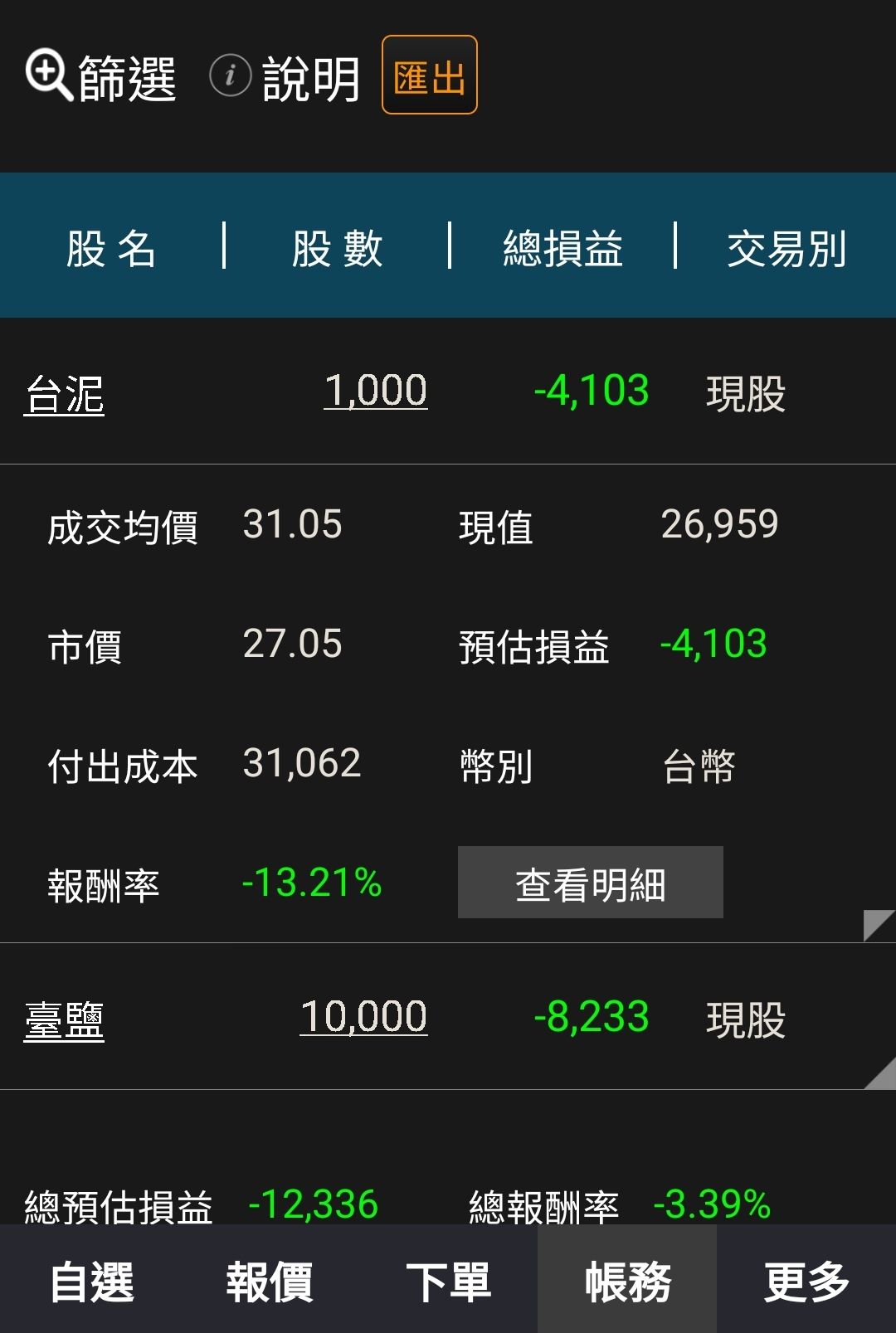Open the 篩選 filter option
The image size is (896, 1333).
[100, 77]
